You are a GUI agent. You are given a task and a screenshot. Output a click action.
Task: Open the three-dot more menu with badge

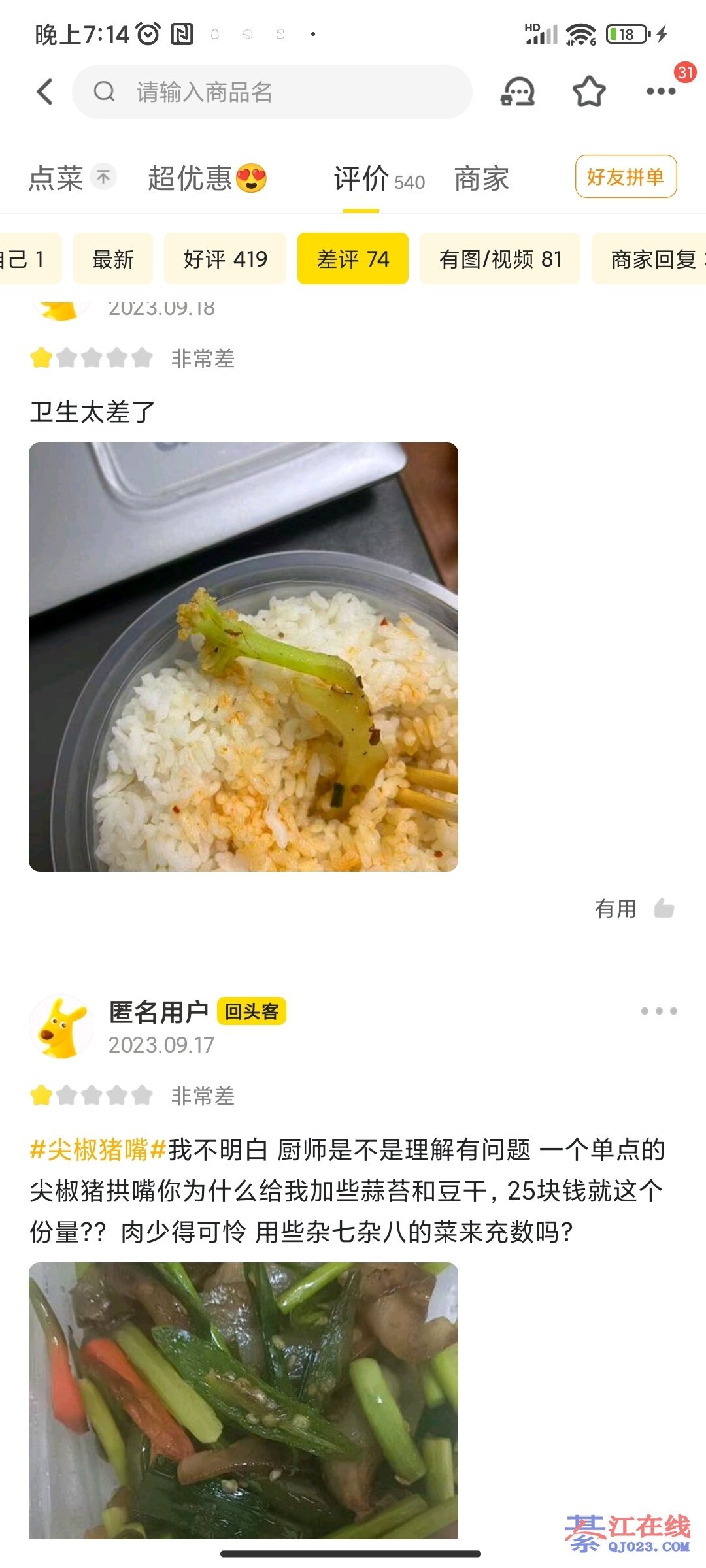point(661,91)
